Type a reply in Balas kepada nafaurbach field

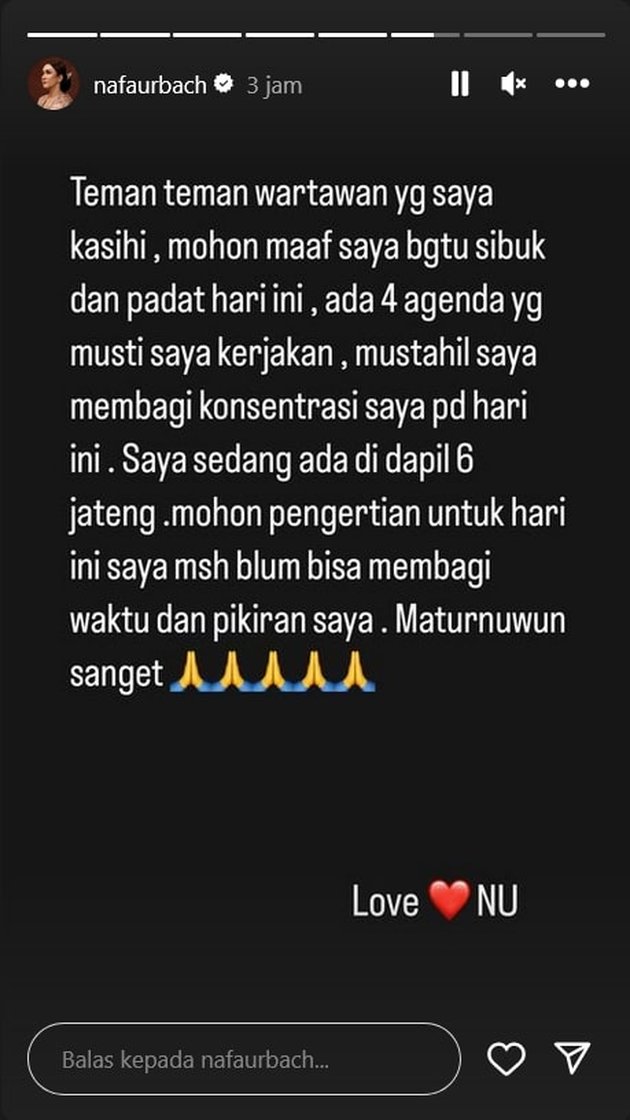(243, 1059)
